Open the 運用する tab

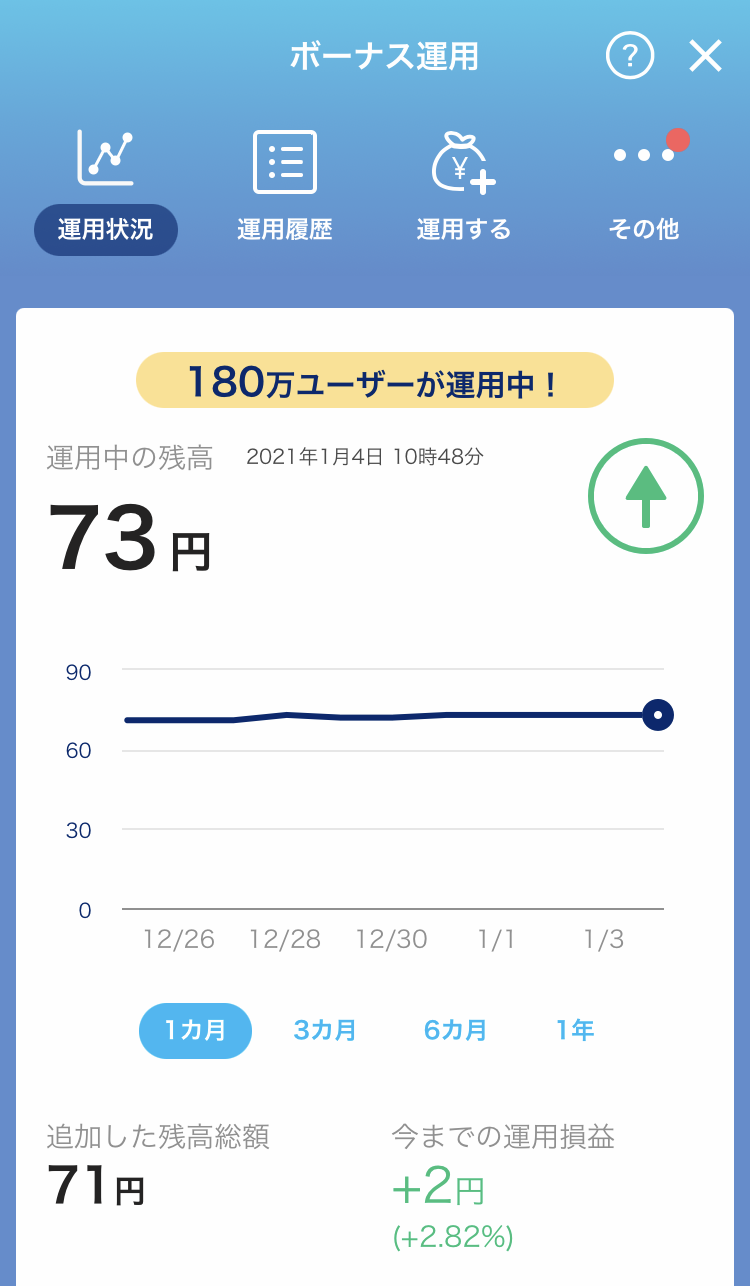coord(464,192)
